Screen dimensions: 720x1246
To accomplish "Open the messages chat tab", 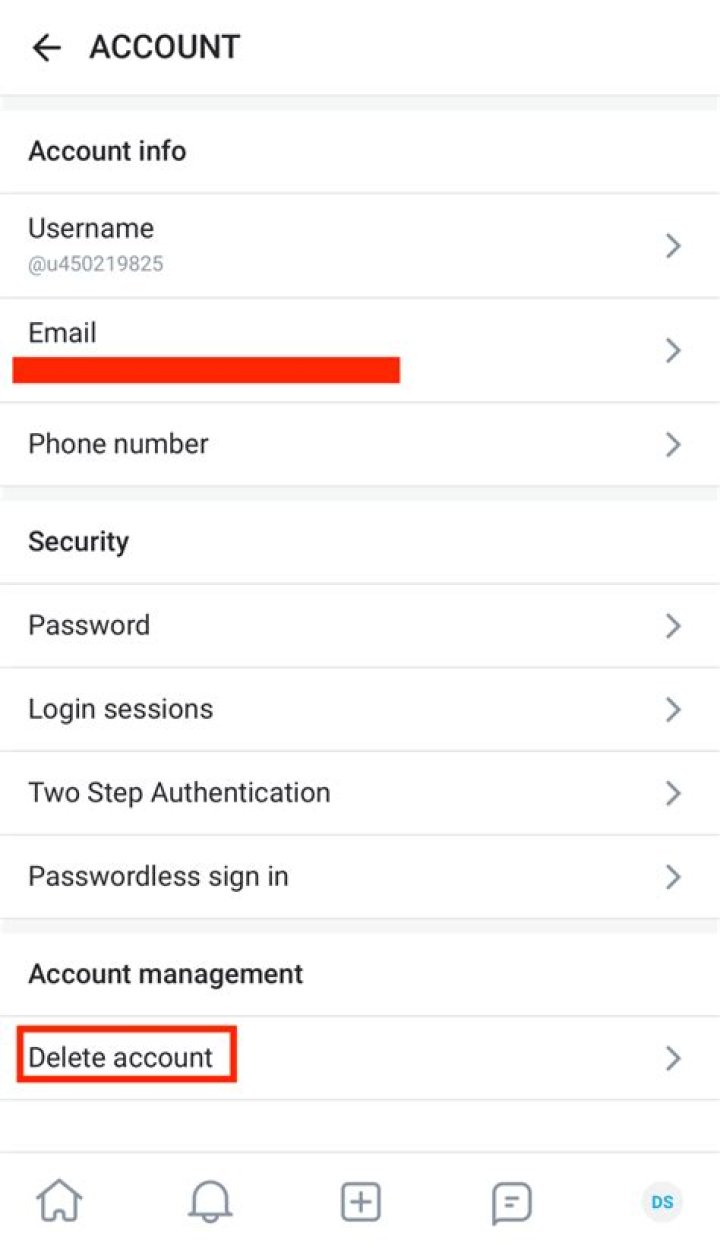I will click(511, 1202).
